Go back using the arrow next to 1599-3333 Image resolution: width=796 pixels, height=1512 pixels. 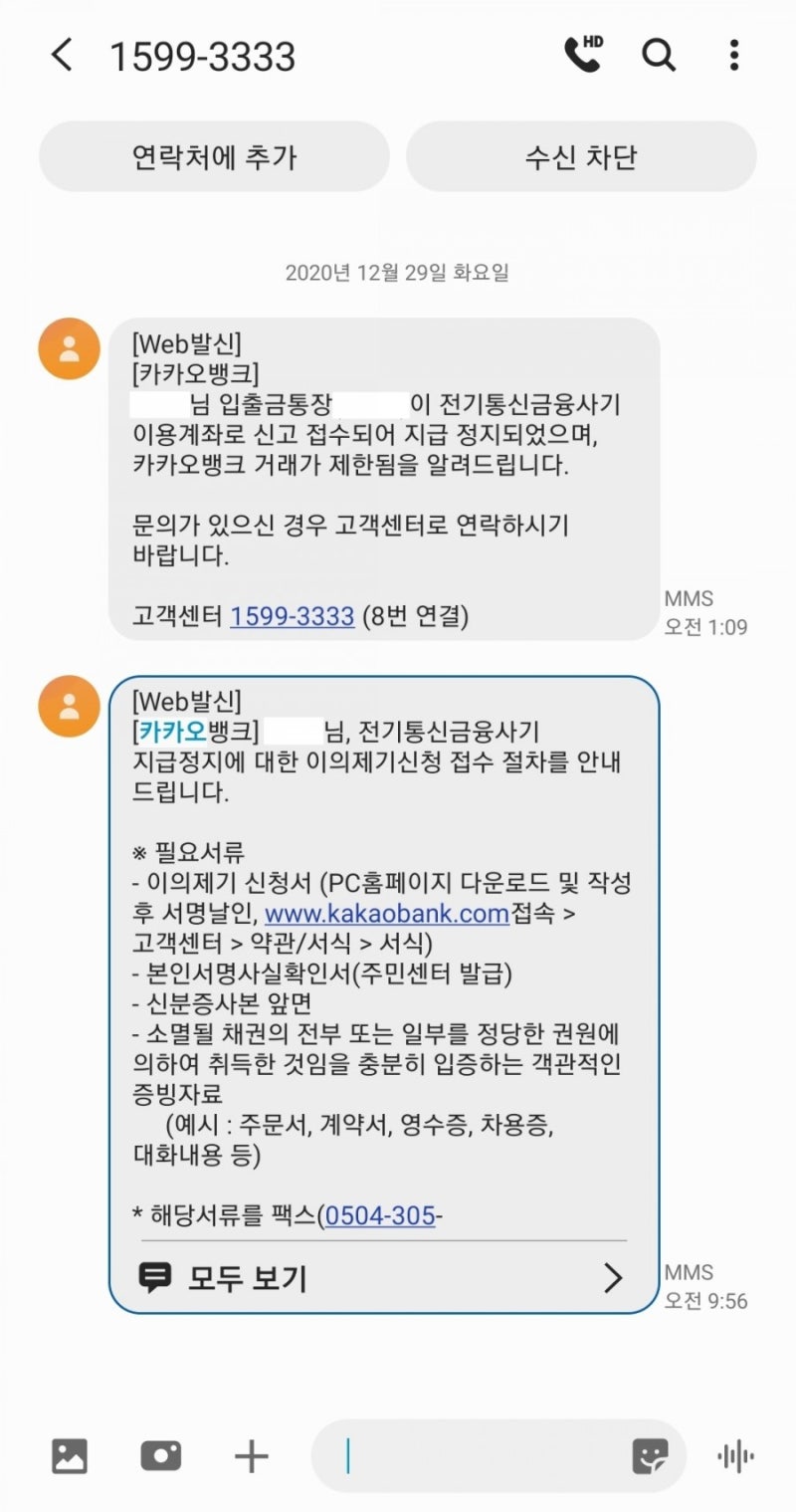coord(62,55)
